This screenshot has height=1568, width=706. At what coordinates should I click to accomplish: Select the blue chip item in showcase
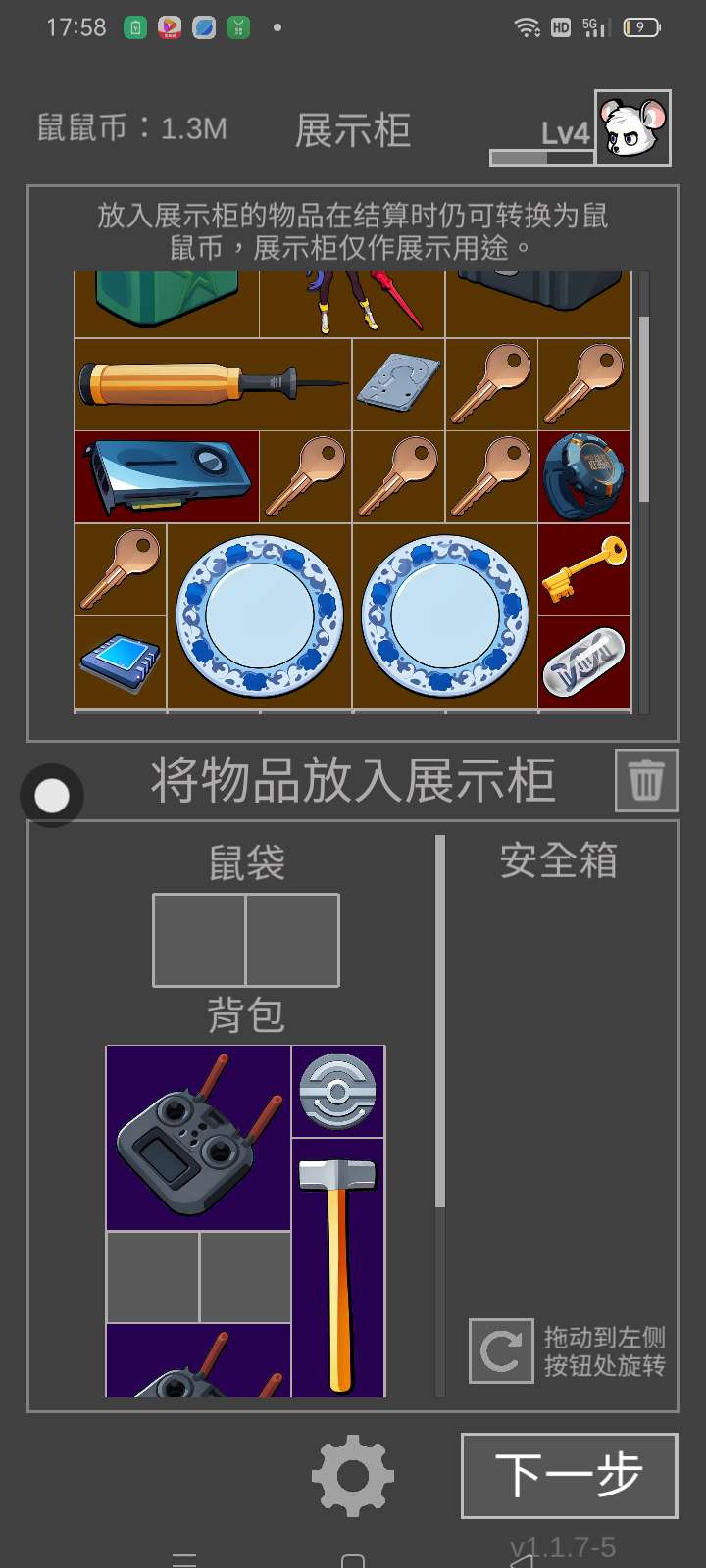coord(120,661)
